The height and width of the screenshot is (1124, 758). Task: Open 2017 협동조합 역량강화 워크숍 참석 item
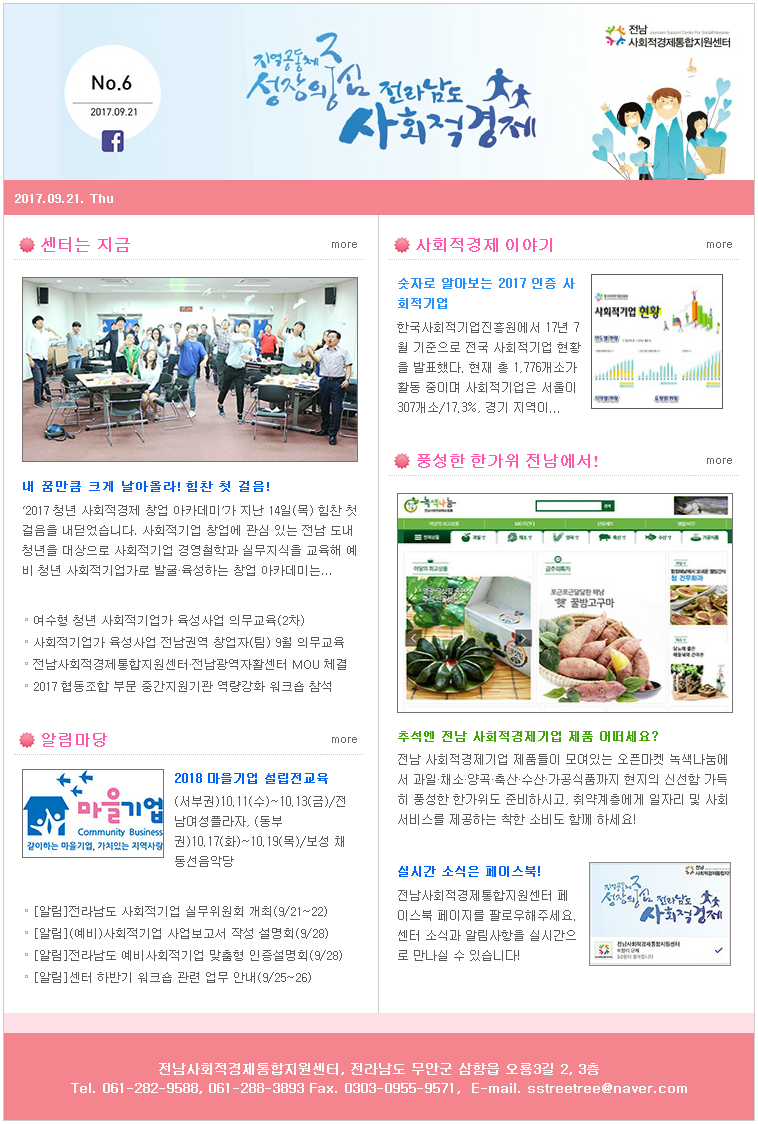click(x=182, y=686)
